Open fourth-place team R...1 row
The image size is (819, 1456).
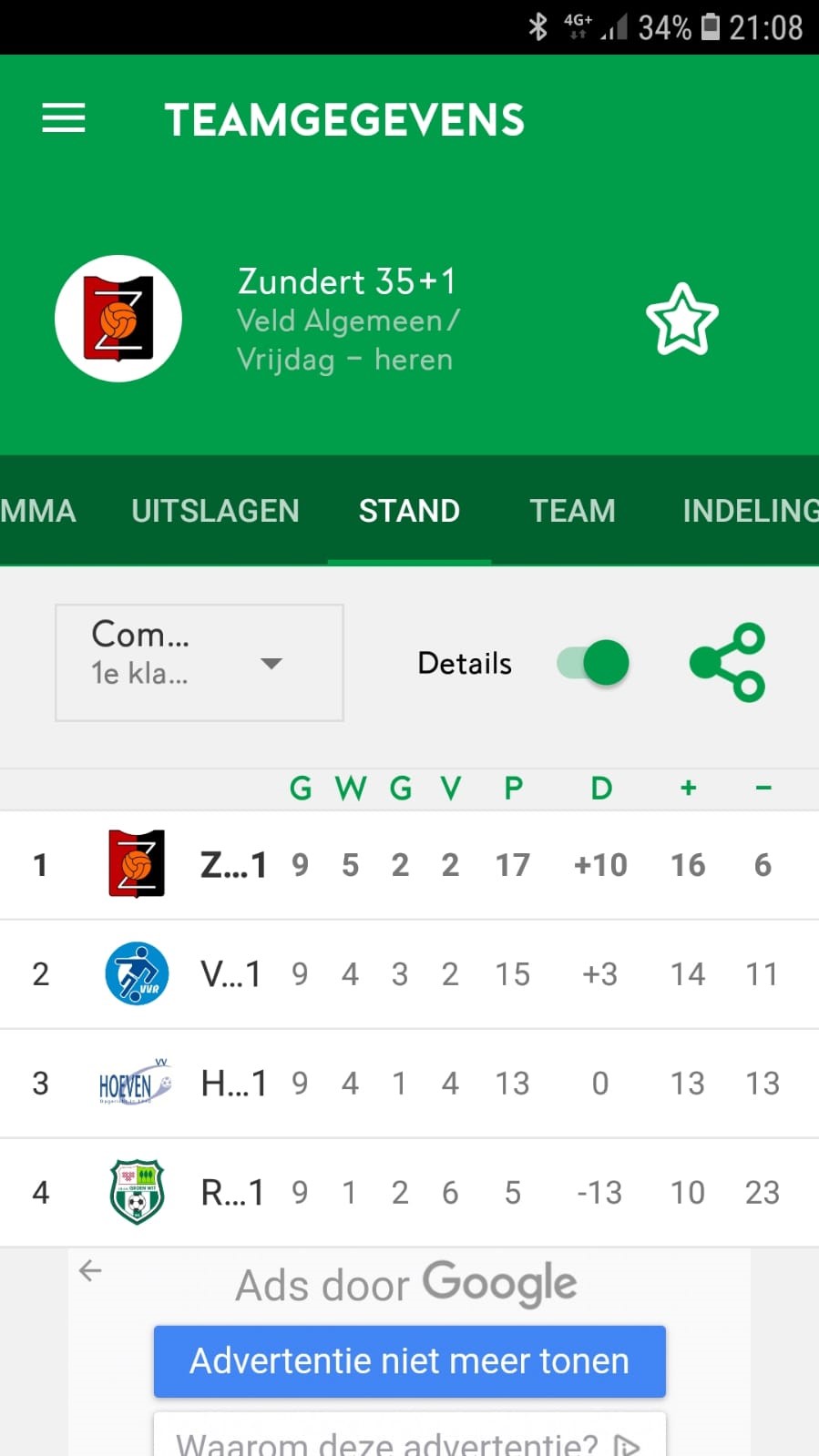409,1193
